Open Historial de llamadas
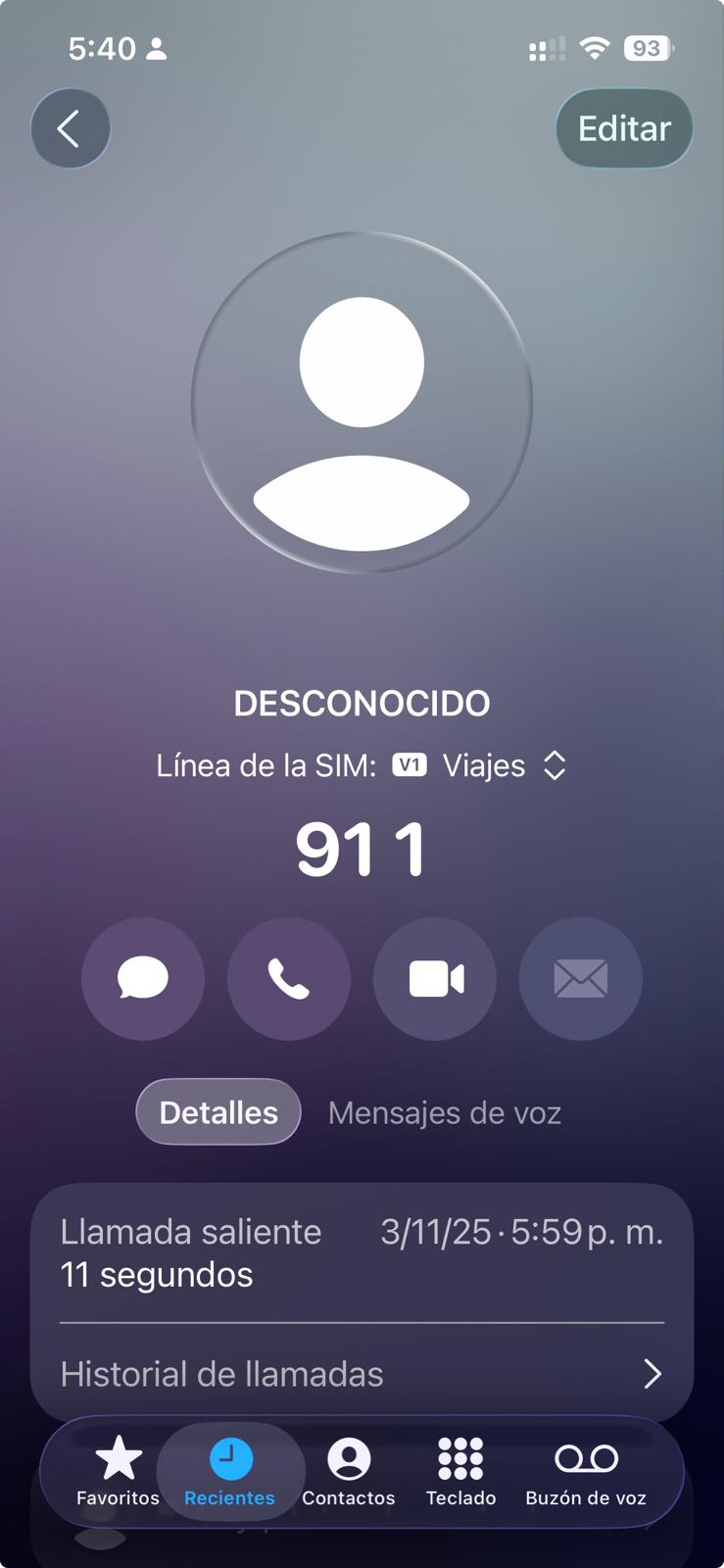 (362, 1374)
